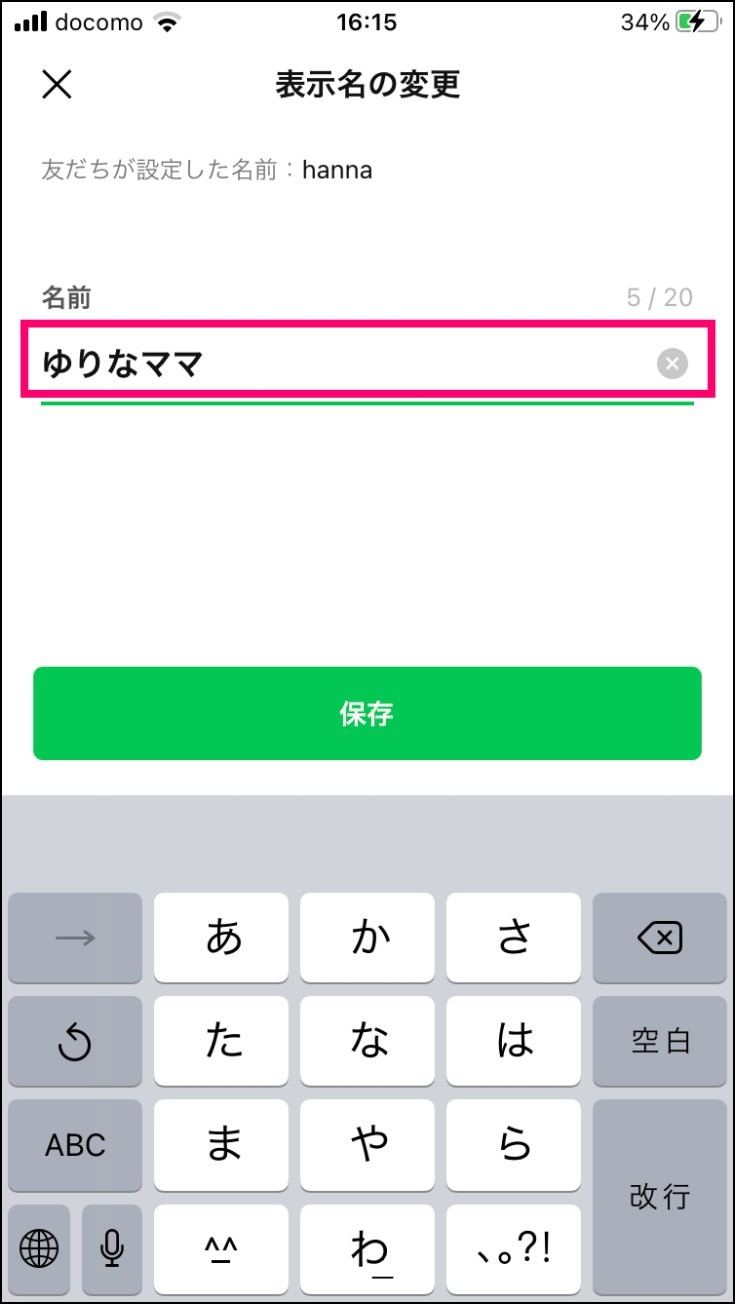735x1304 pixels.
Task: Clear the name text with the x icon
Action: [672, 364]
